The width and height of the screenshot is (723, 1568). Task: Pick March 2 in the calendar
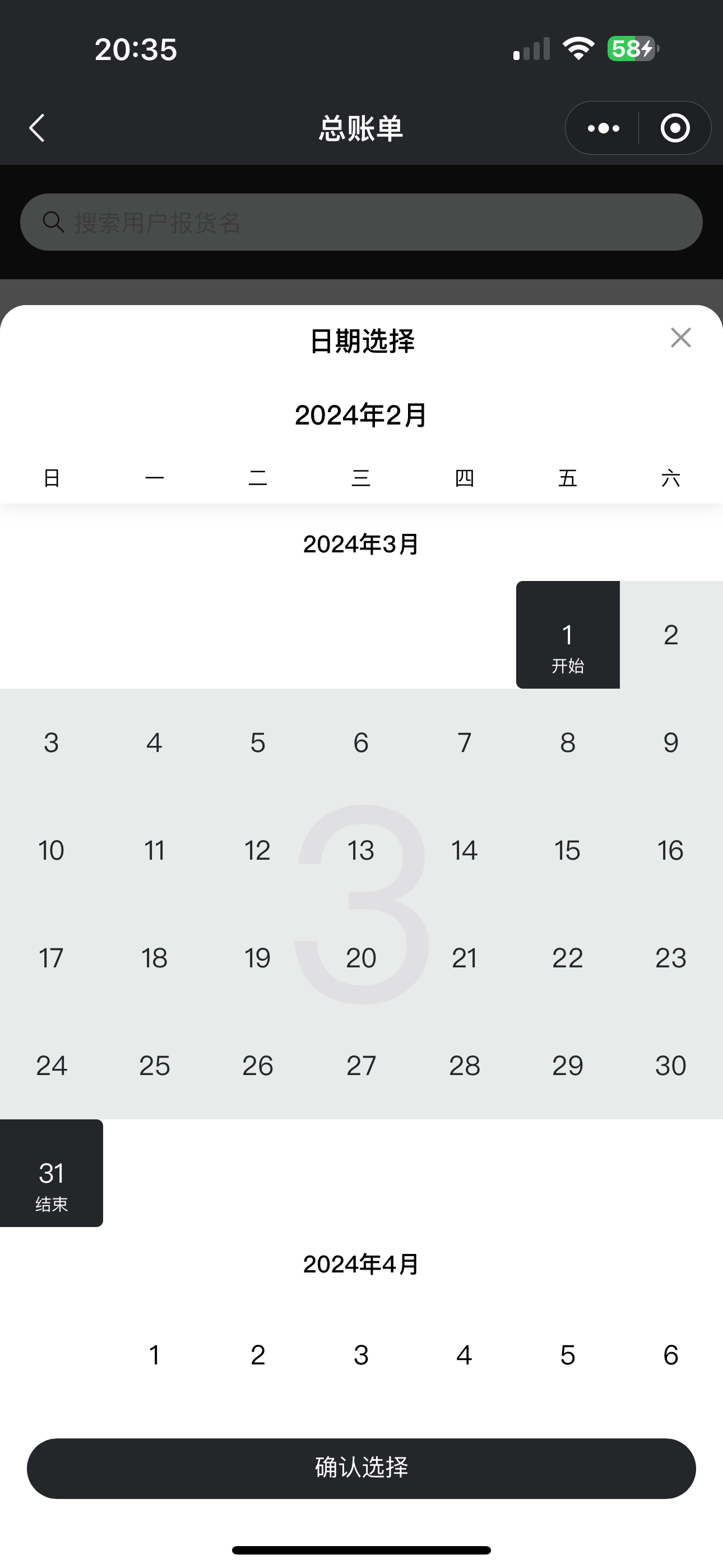click(671, 635)
